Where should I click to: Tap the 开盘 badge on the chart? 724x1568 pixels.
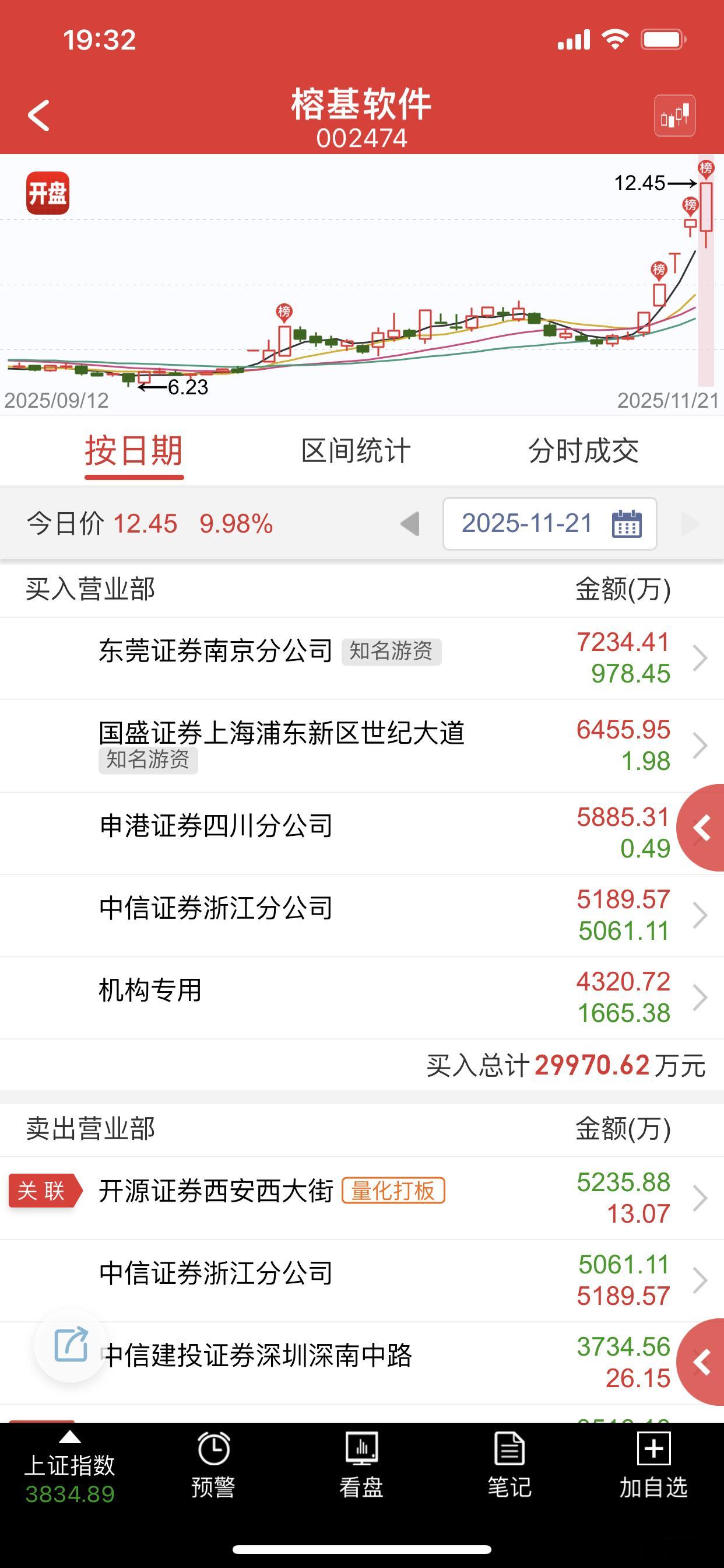tap(47, 192)
